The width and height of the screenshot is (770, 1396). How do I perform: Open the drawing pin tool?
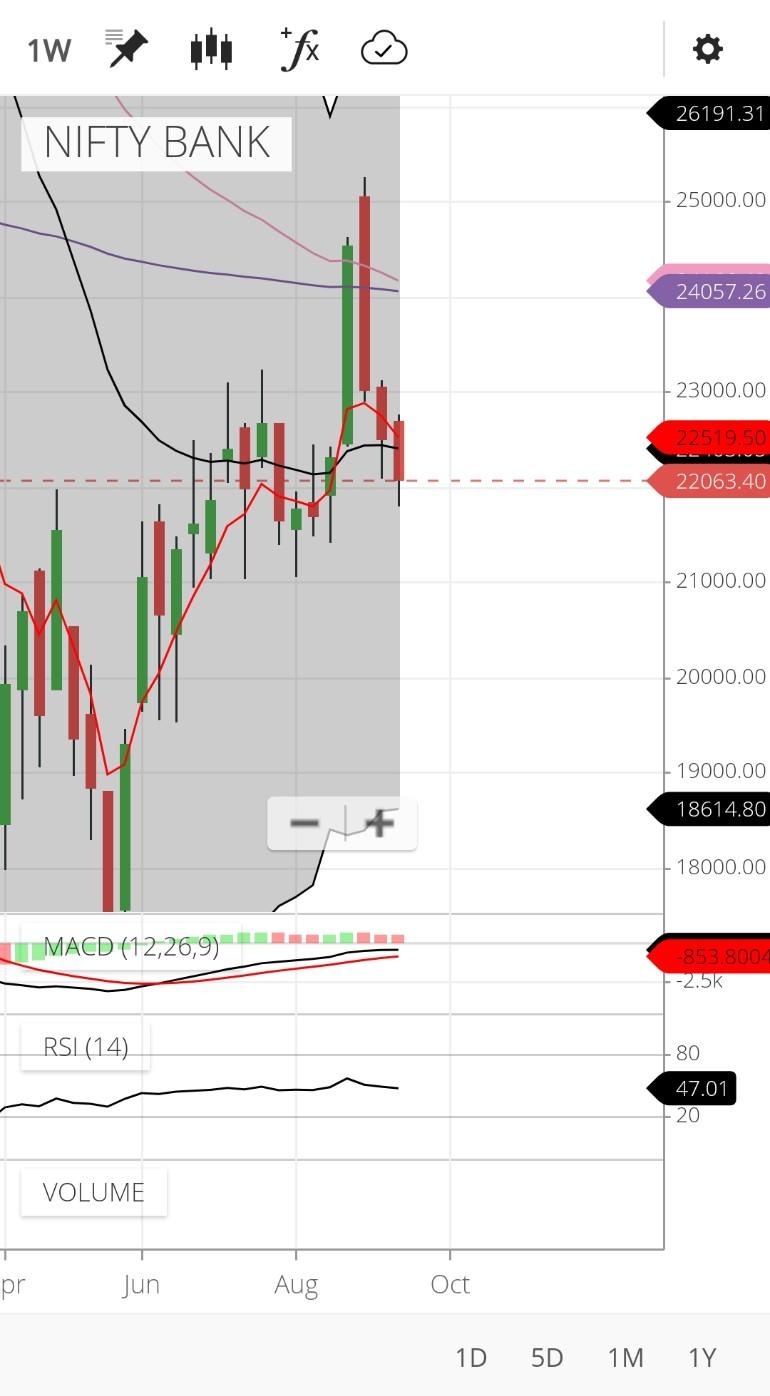click(127, 49)
